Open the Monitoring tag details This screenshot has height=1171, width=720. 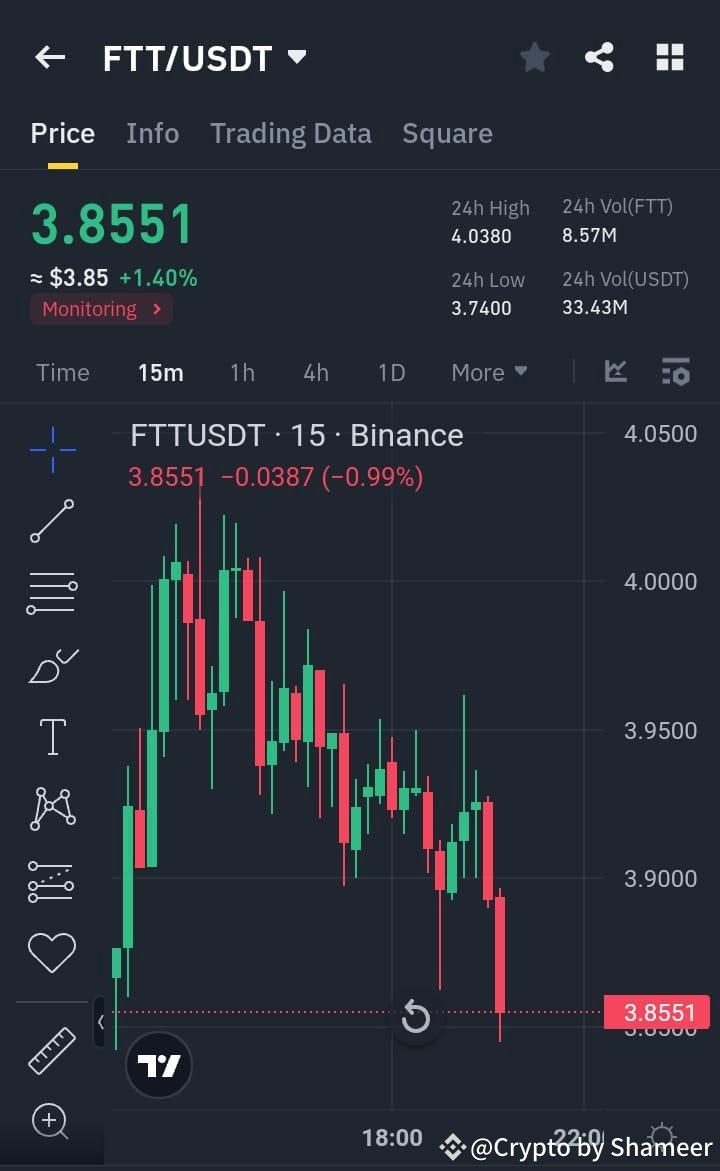coord(100,309)
